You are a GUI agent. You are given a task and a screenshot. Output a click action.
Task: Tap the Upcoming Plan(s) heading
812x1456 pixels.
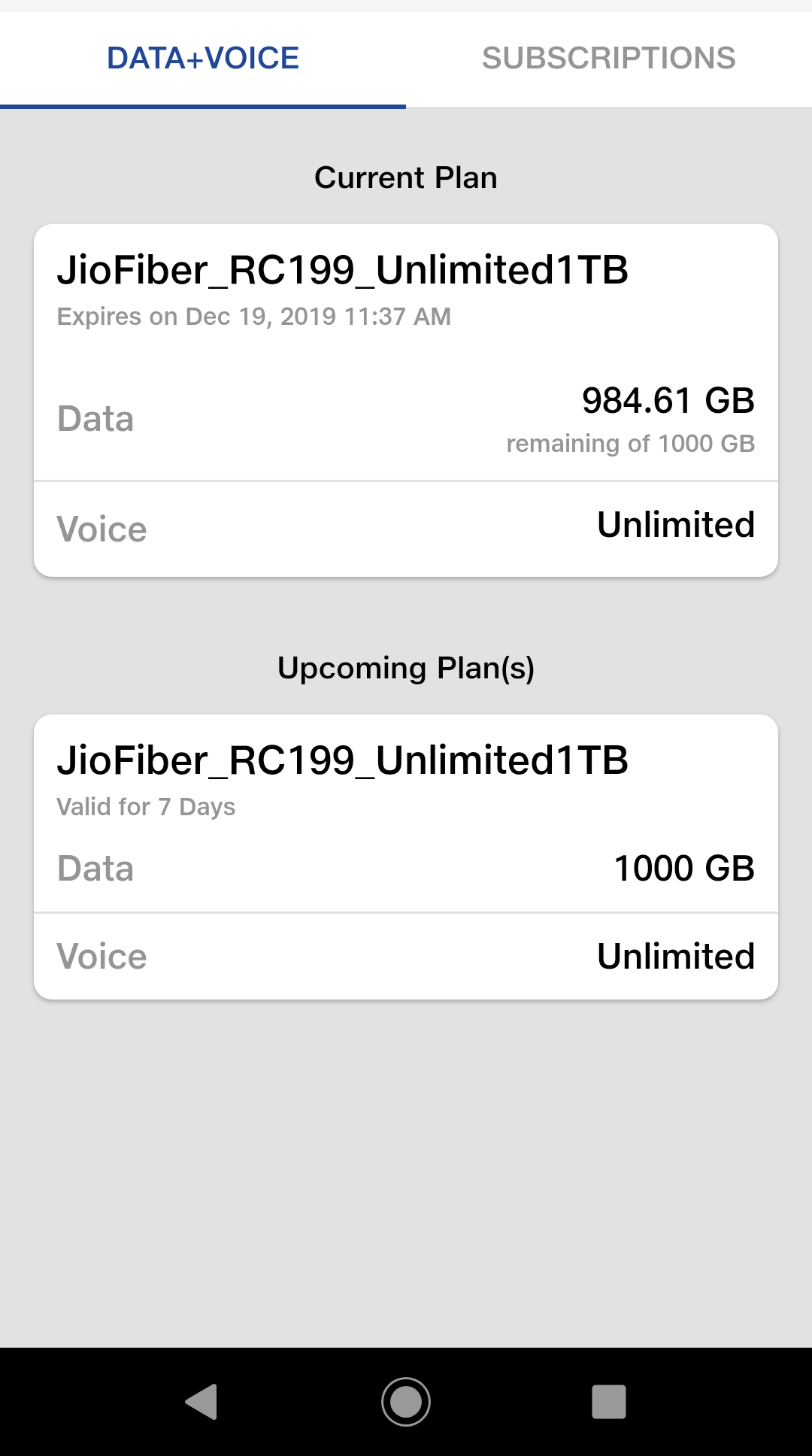(x=406, y=667)
